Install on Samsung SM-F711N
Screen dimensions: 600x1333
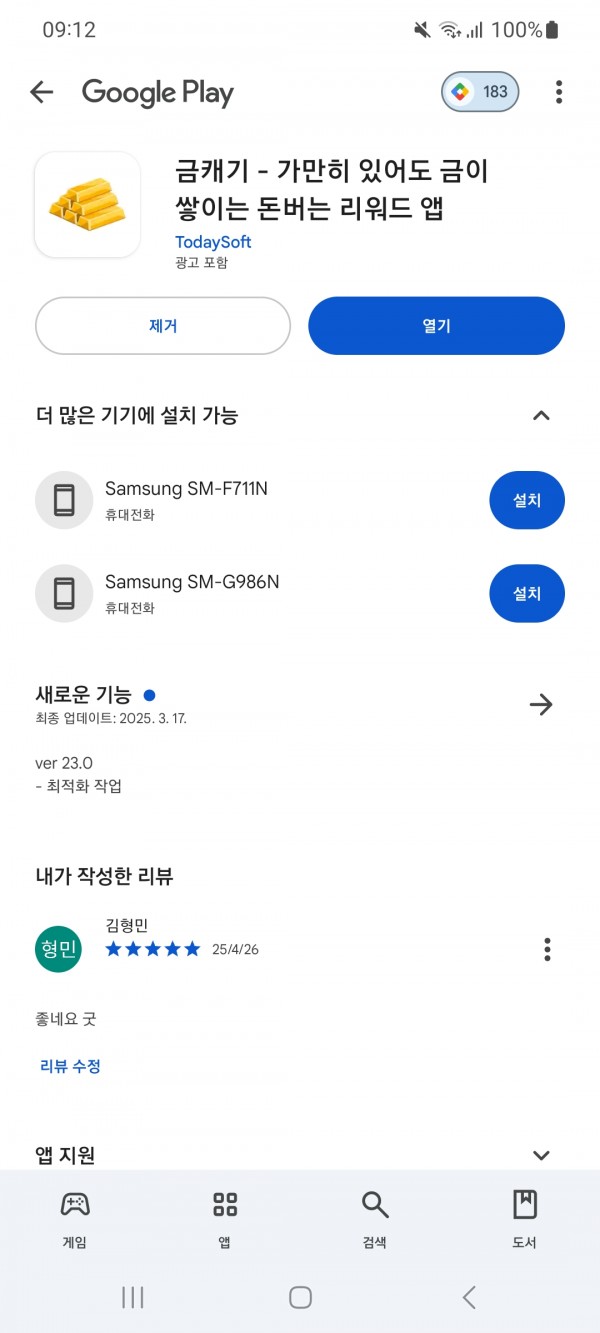[527, 500]
